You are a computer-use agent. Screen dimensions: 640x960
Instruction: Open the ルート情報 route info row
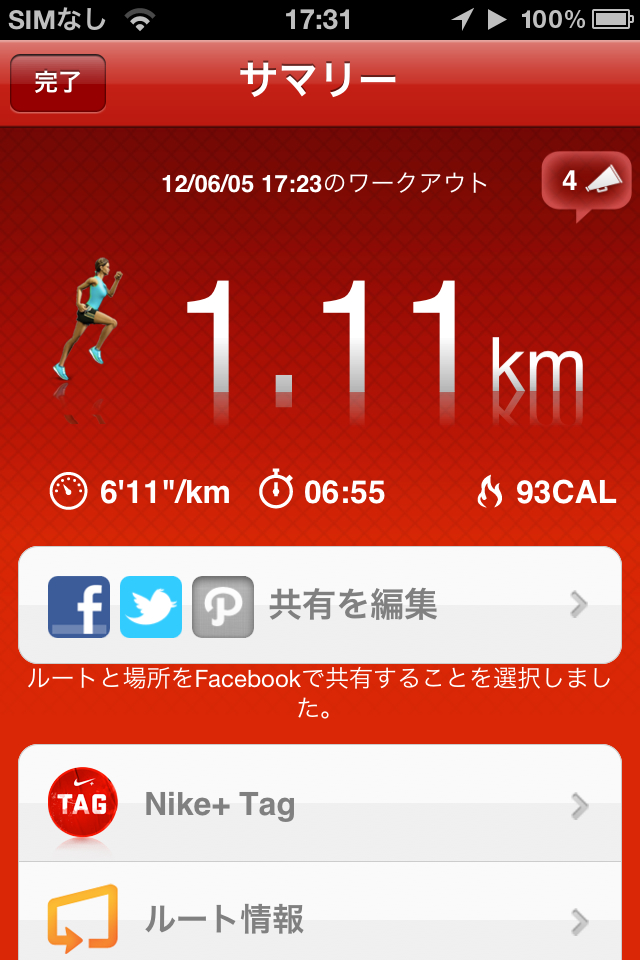(x=320, y=918)
